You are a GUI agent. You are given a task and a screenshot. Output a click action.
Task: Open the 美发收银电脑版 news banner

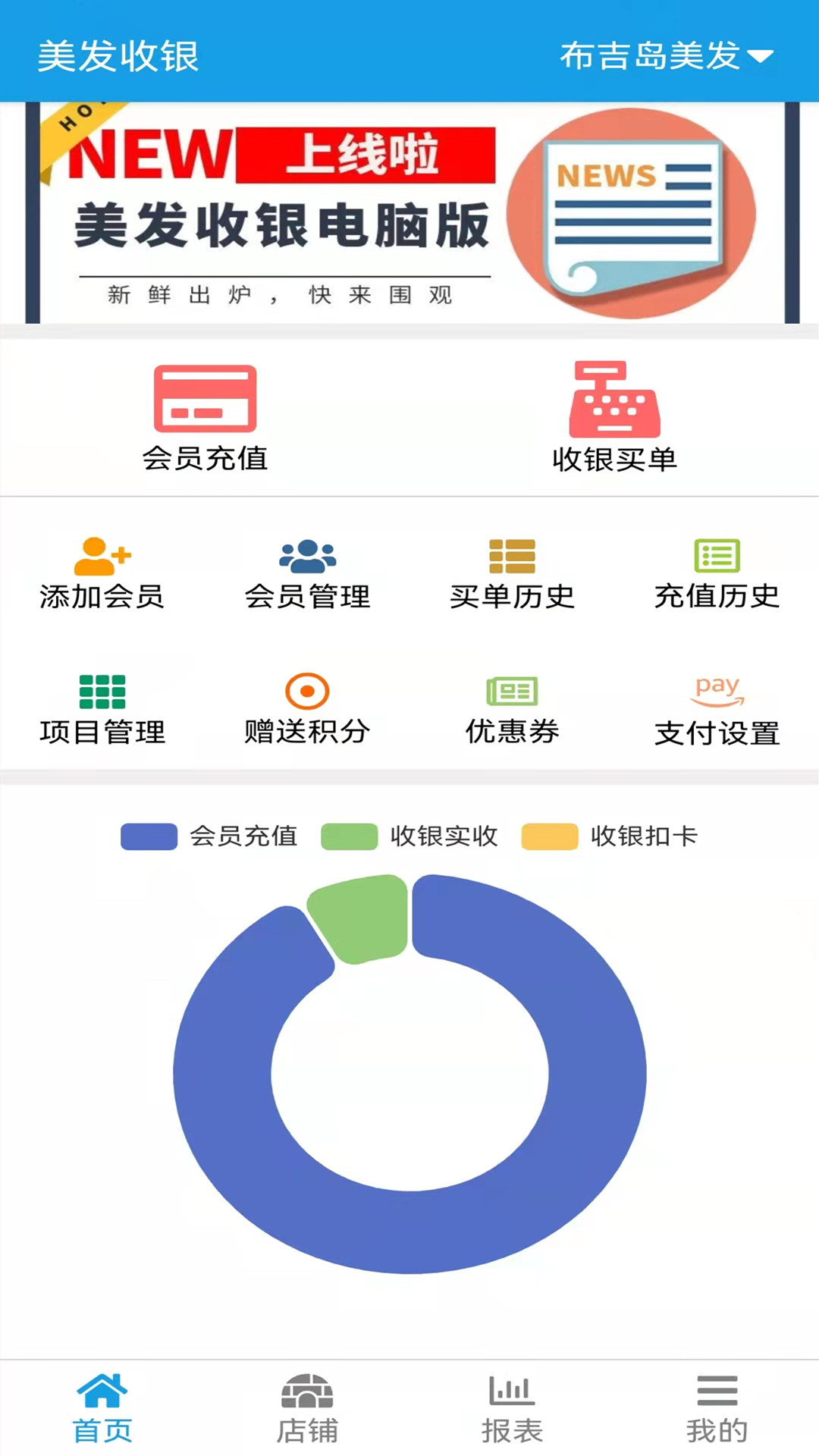coord(409,212)
